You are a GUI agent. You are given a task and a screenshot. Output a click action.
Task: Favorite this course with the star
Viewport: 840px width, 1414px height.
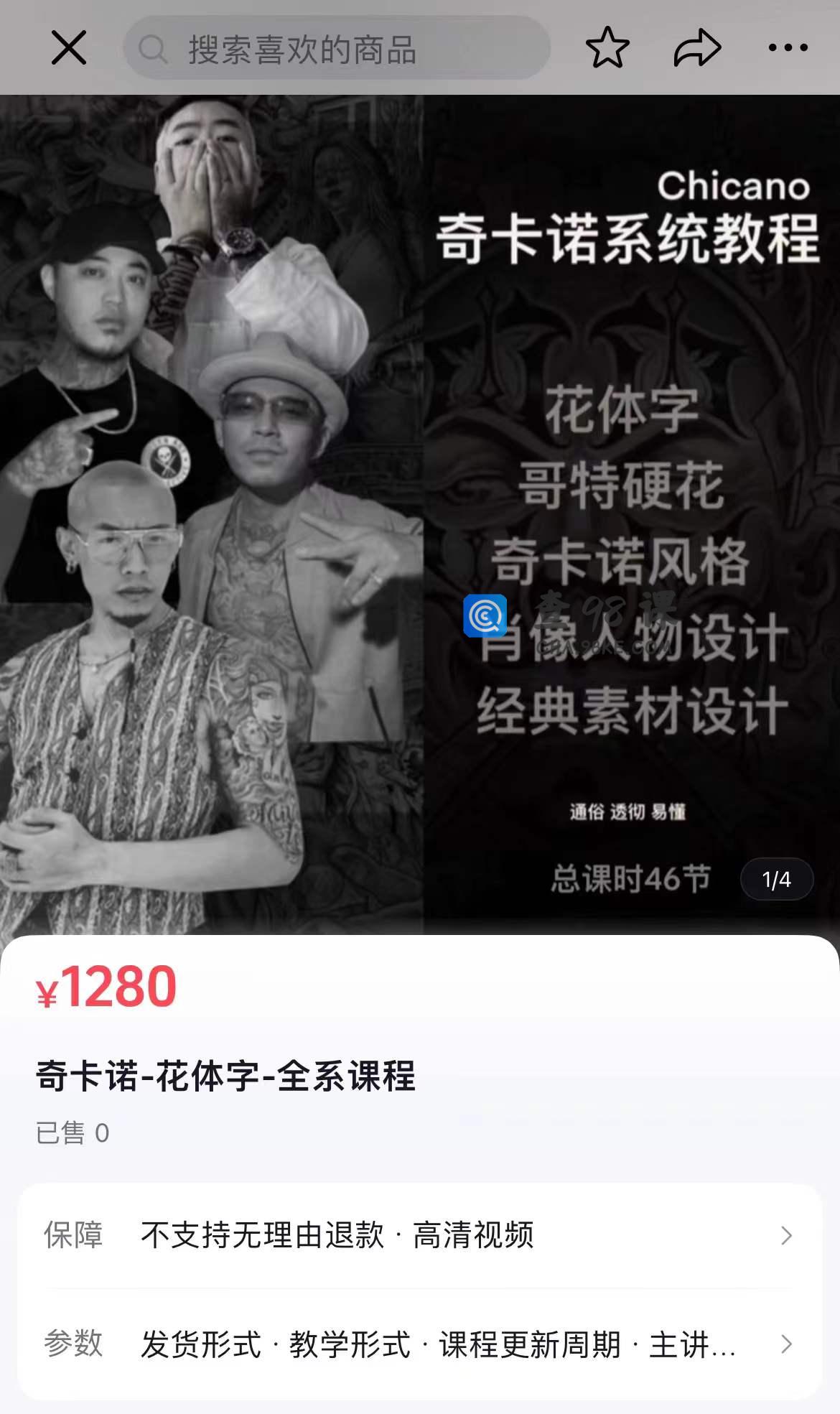click(x=607, y=48)
